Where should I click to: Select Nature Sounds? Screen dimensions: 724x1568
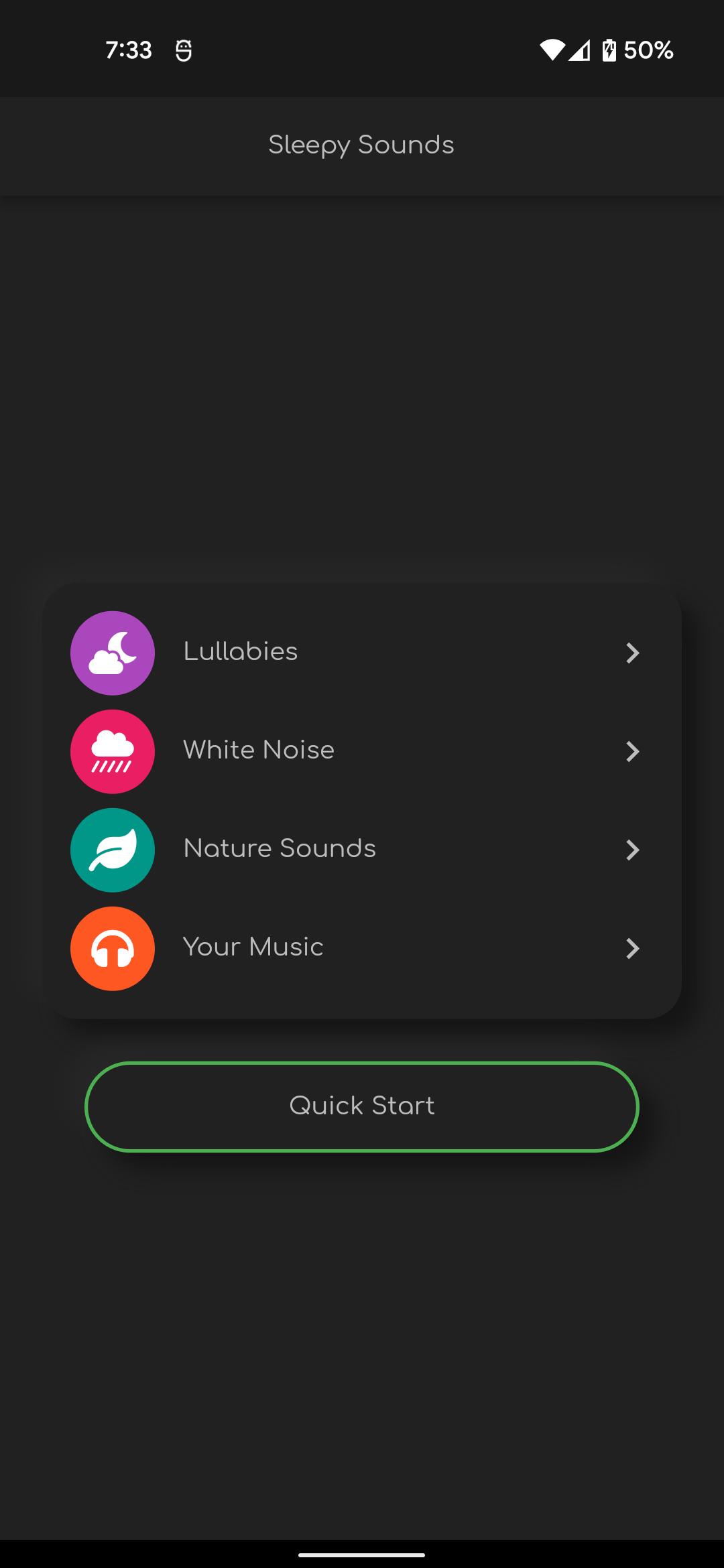point(361,849)
